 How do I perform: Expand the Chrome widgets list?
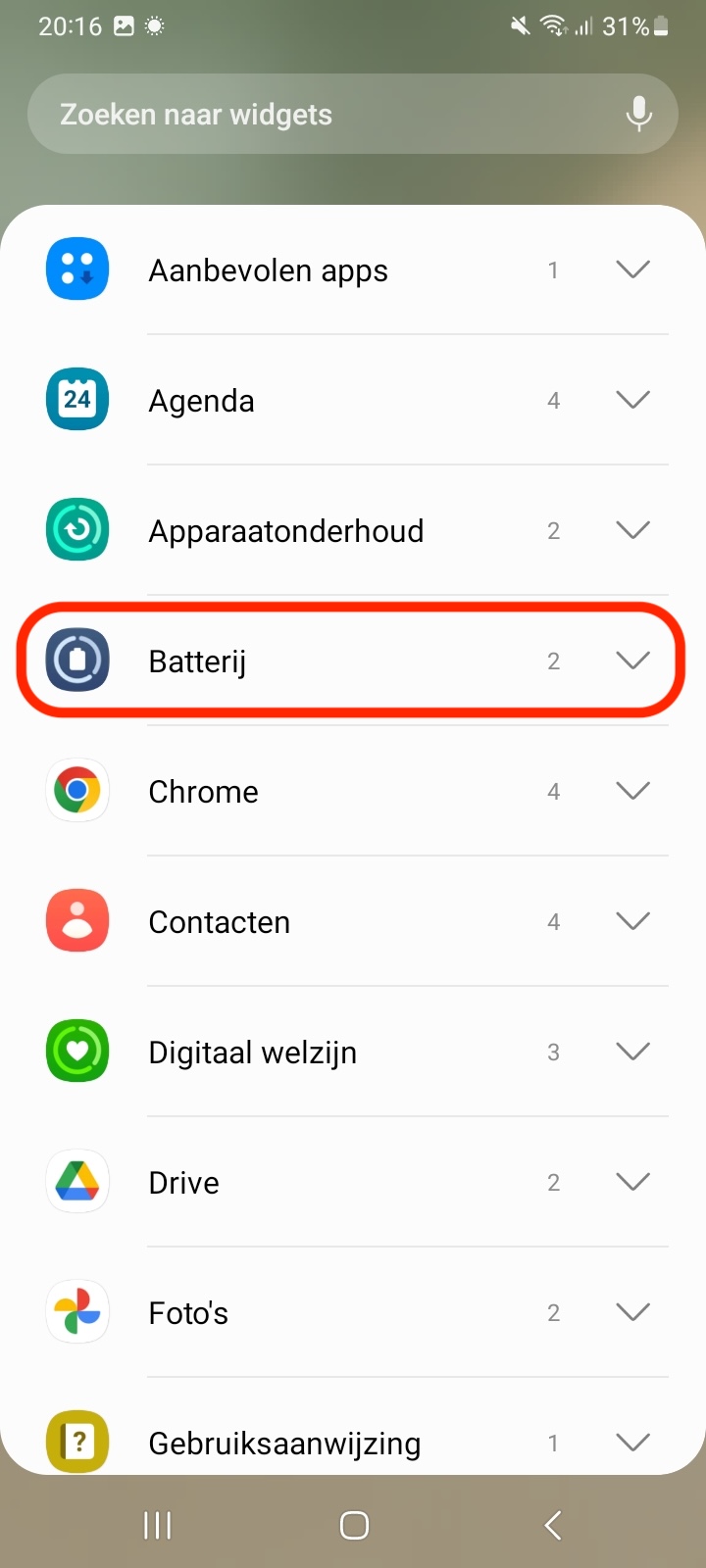[x=632, y=790]
